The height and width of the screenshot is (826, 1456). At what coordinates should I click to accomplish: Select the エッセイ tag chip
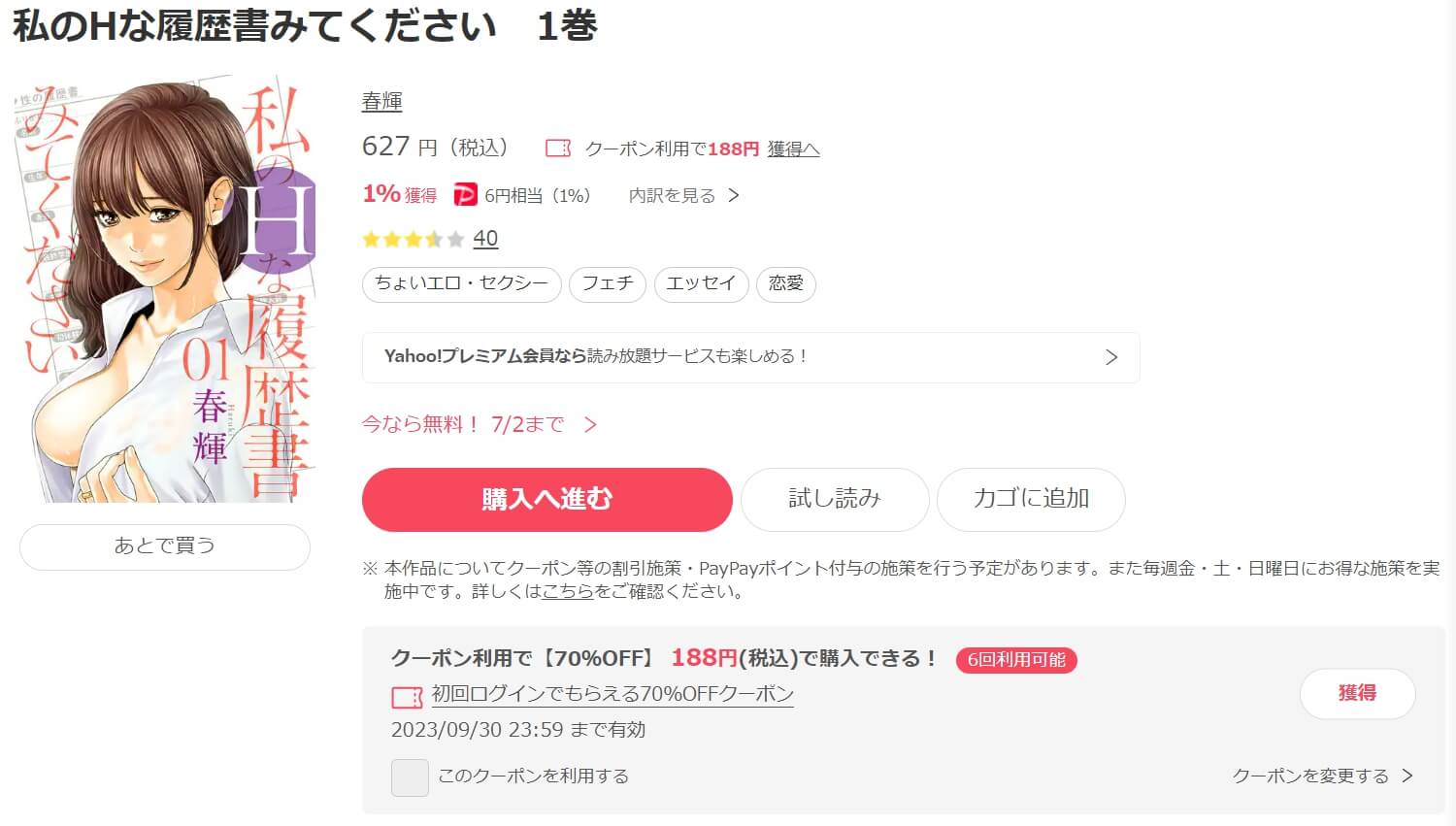(701, 283)
